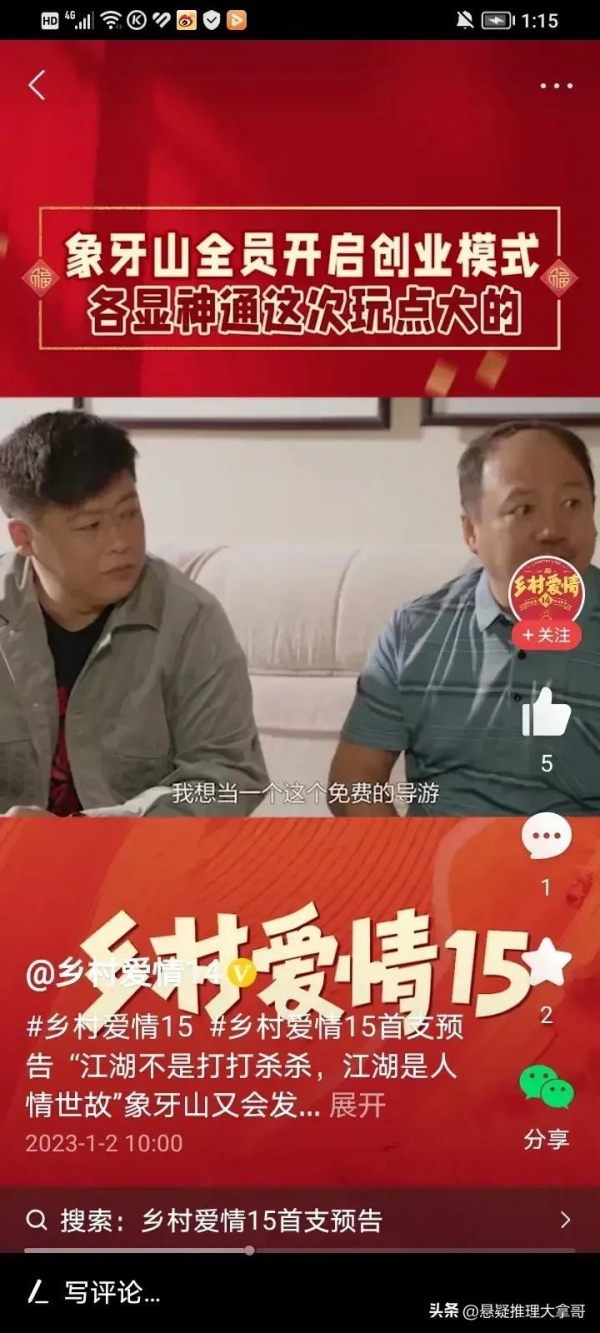Tap the 写评论 comment input field
Image resolution: width=600 pixels, height=1333 pixels.
pos(110,1292)
